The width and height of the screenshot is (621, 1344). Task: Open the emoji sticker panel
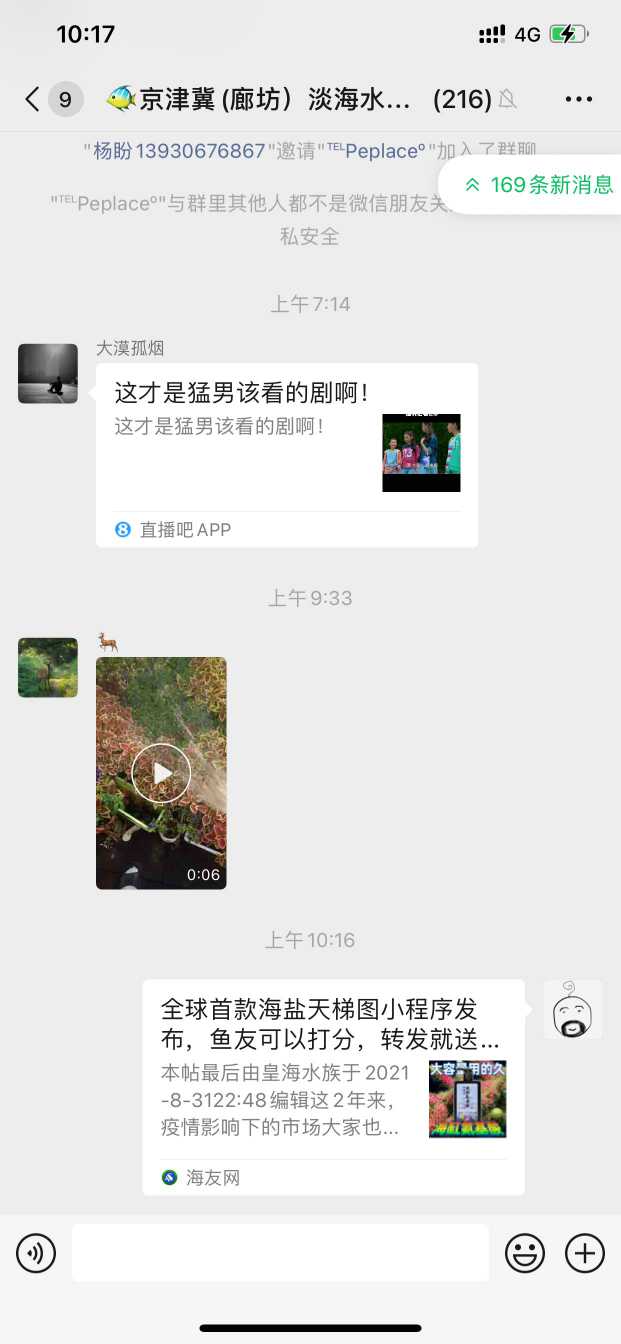point(525,1253)
